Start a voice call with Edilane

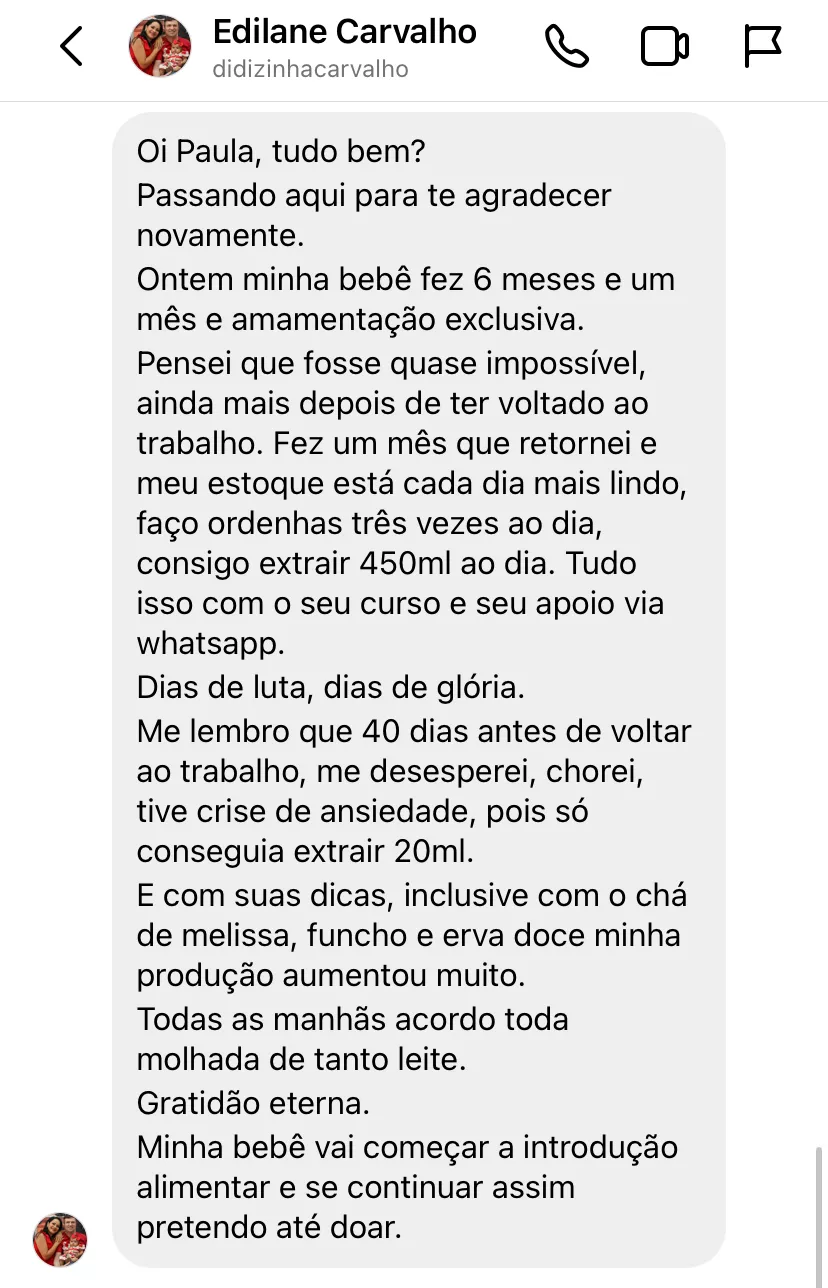[x=567, y=46]
